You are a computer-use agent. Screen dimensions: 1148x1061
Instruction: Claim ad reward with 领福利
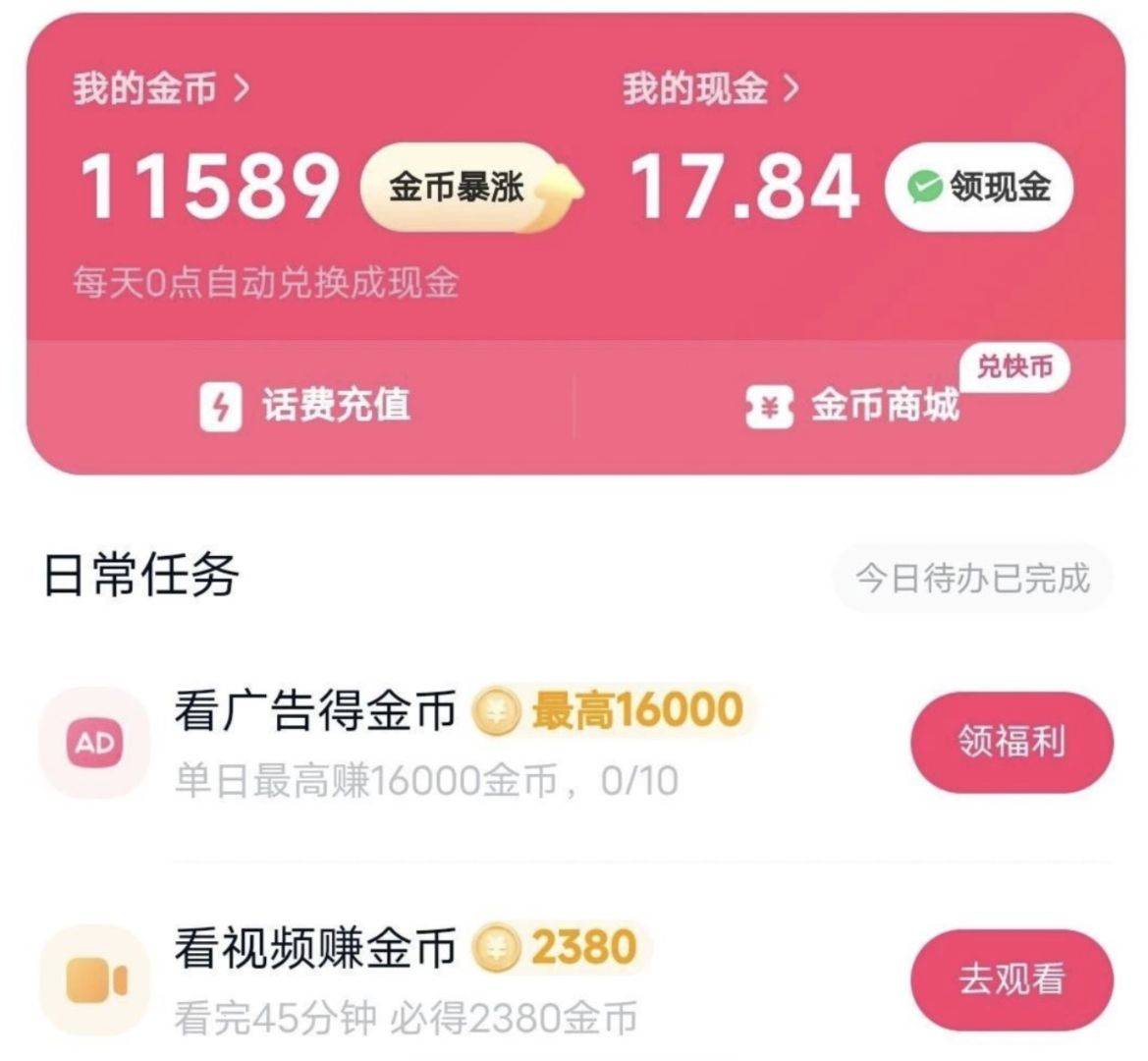1011,742
